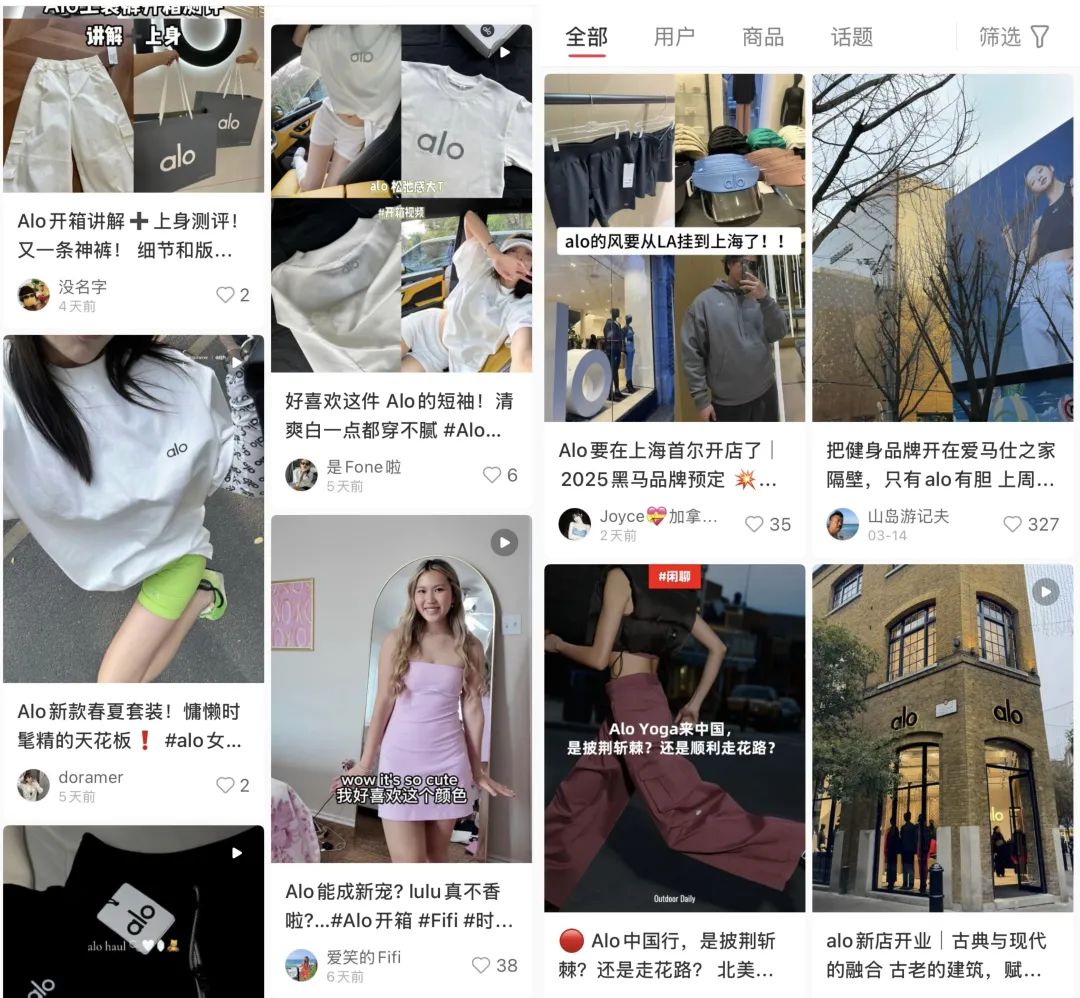Viewport: 1080px width, 998px height.
Task: Open the video 'Alo能成新宠? lulu真不香啦'
Action: (x=401, y=690)
